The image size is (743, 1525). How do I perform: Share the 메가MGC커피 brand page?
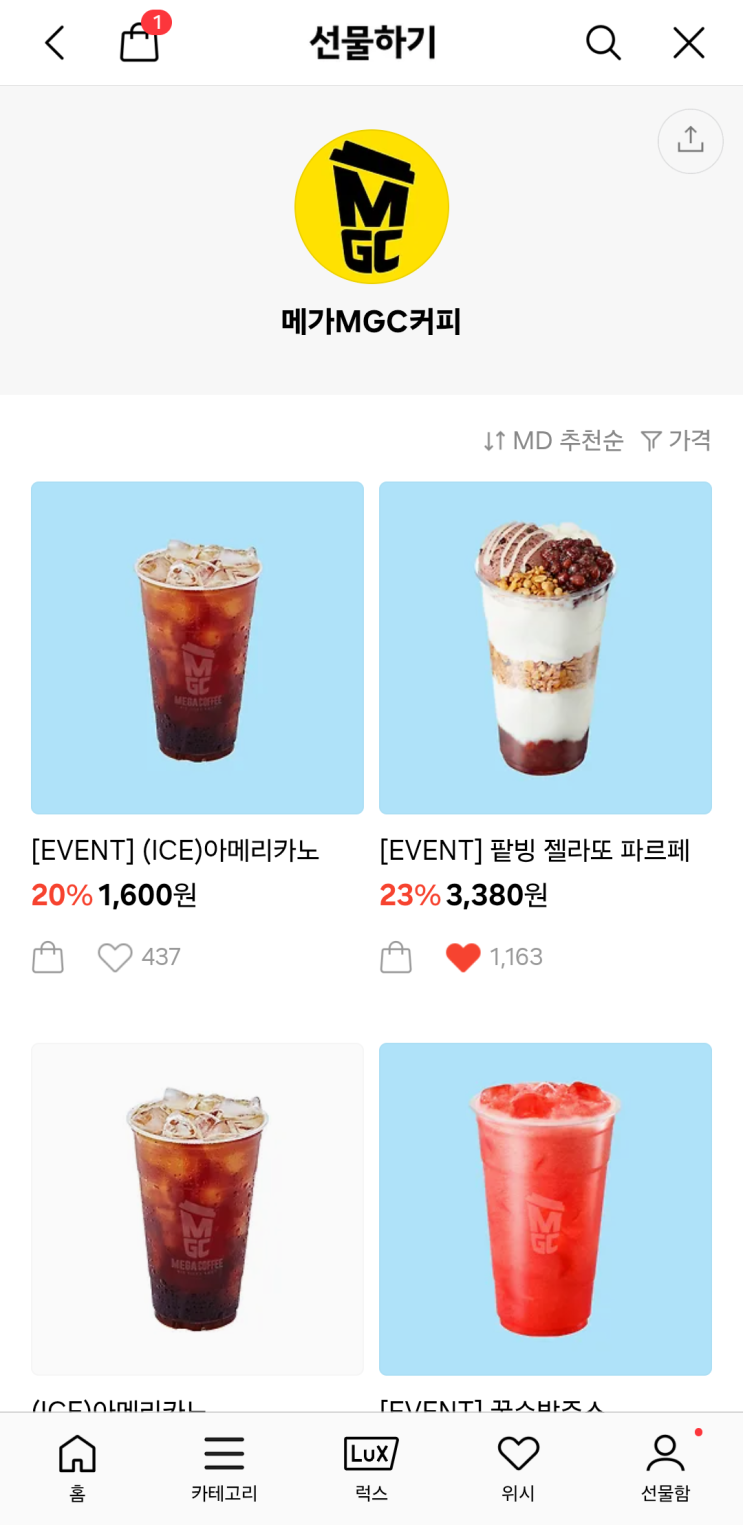pos(690,141)
